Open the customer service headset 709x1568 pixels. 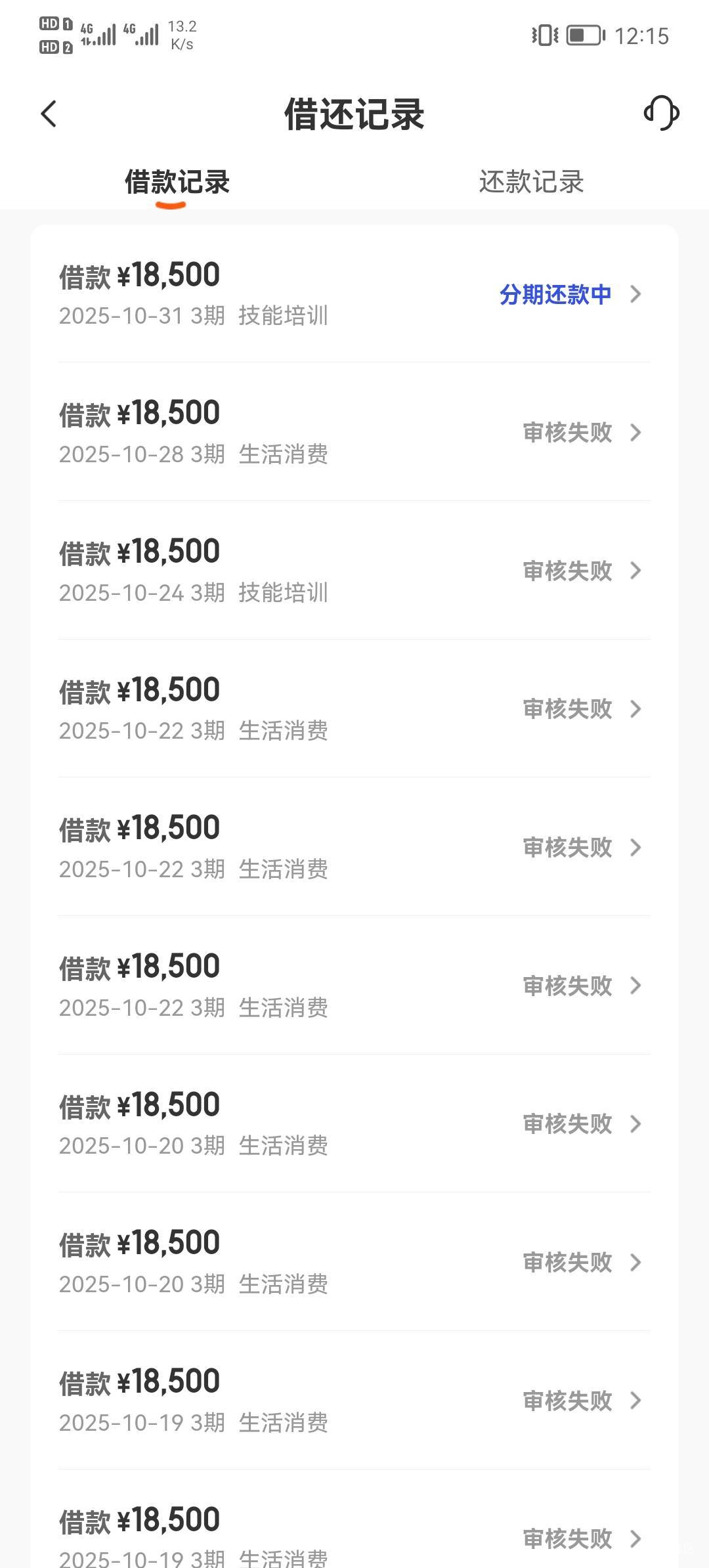tap(661, 113)
